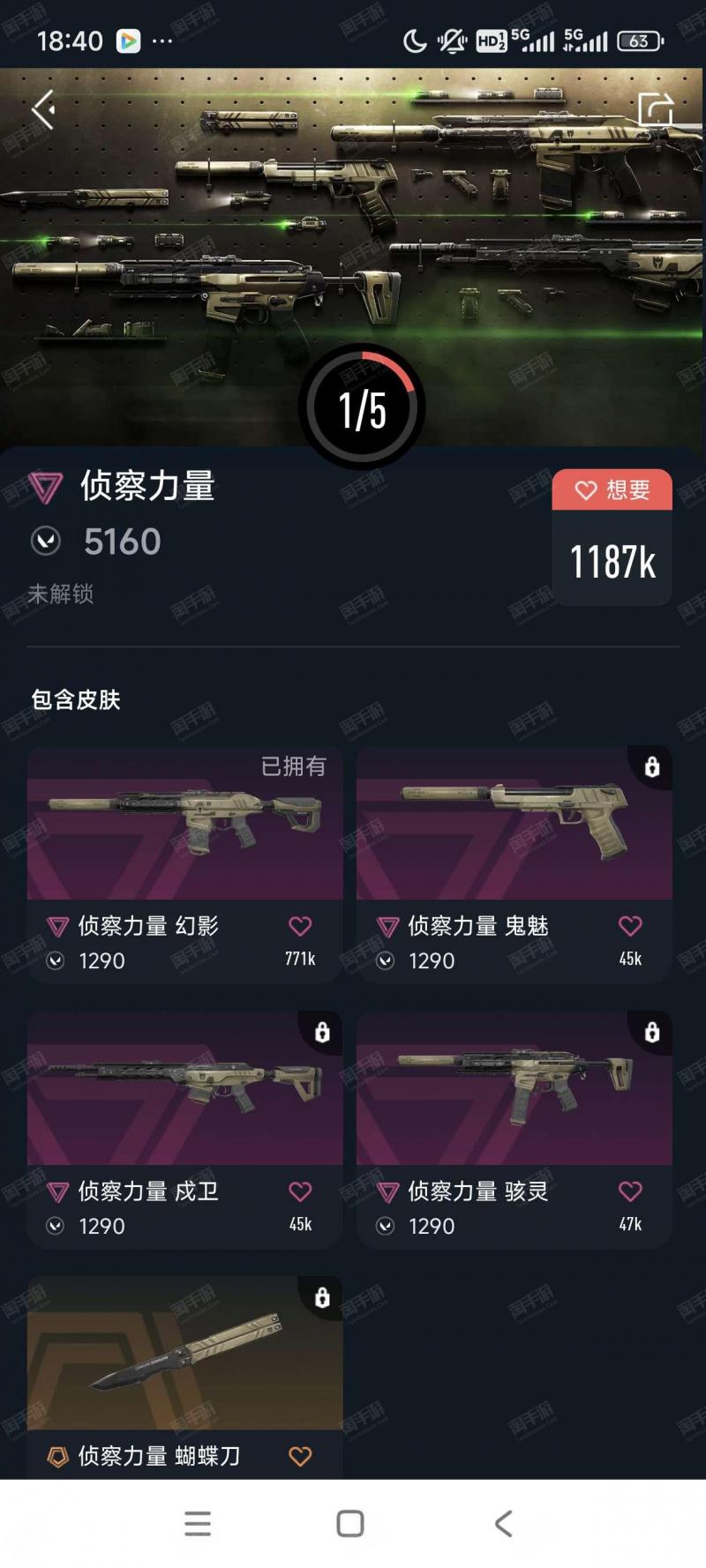Open the 侦察力量 戍卫 skin card
Viewport: 706px width, 1568px height.
(x=184, y=1130)
